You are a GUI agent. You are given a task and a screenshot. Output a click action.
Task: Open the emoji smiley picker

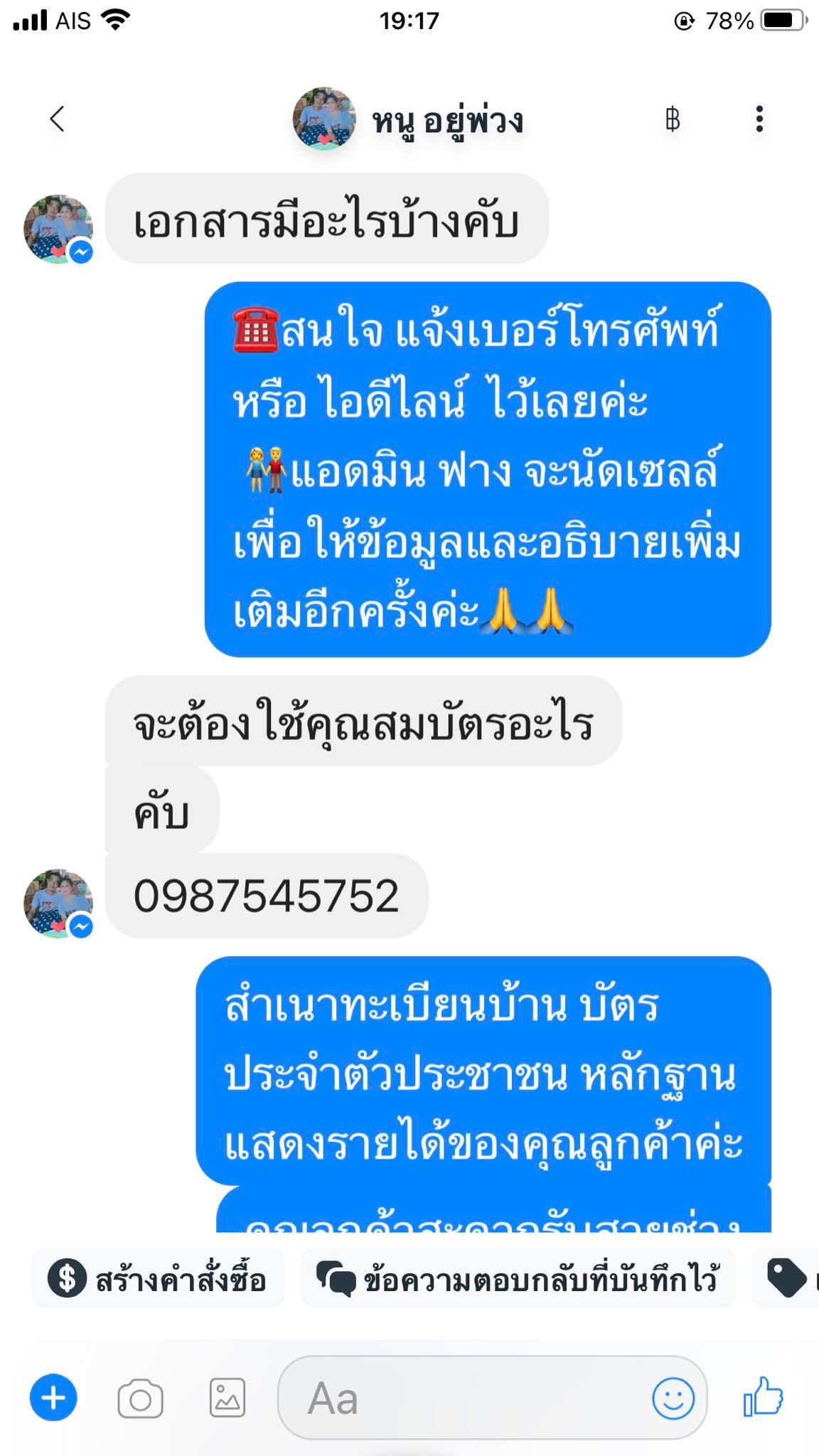tap(673, 1398)
